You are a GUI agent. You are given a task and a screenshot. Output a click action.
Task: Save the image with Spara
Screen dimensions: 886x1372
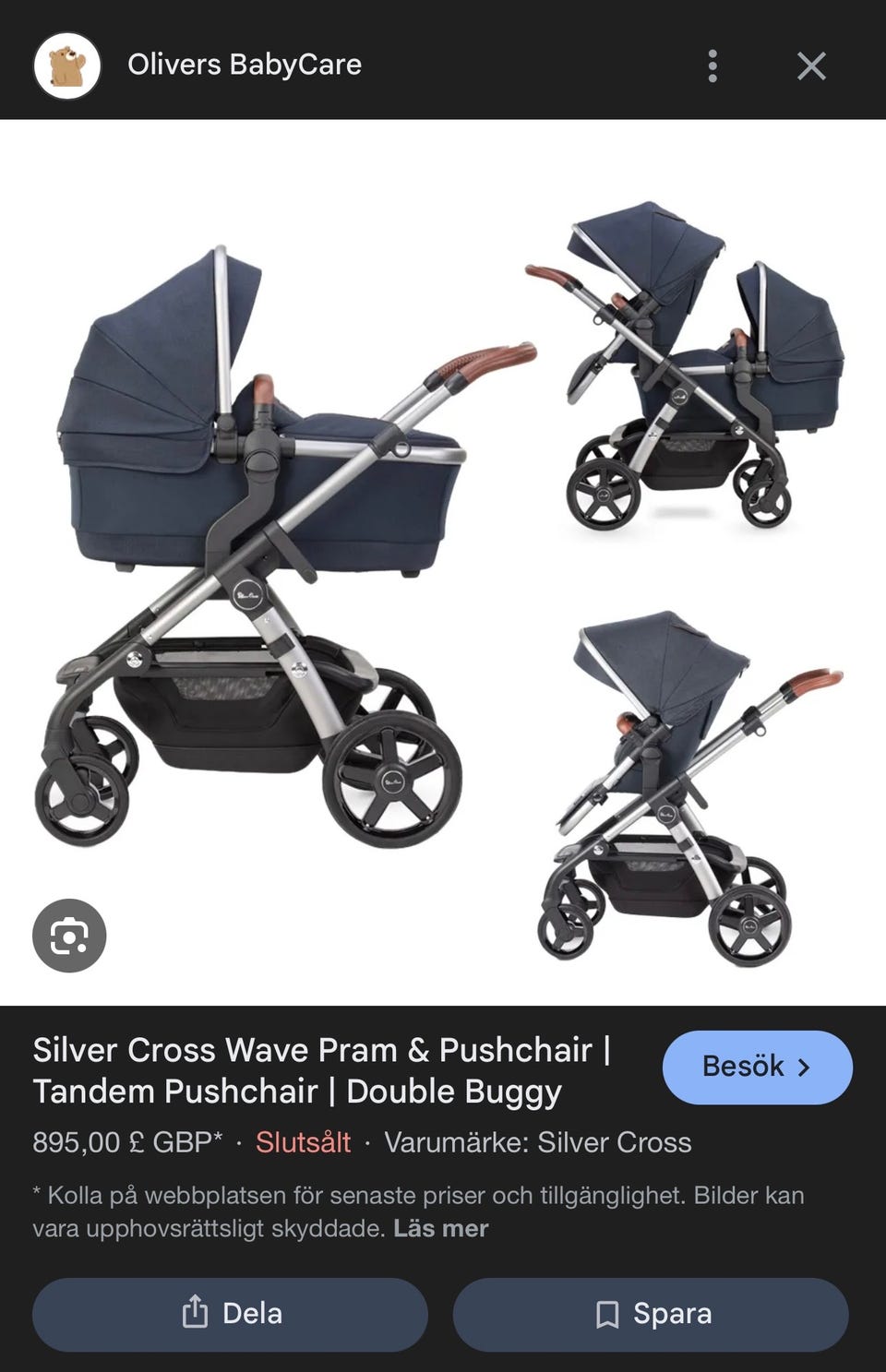(x=651, y=1314)
